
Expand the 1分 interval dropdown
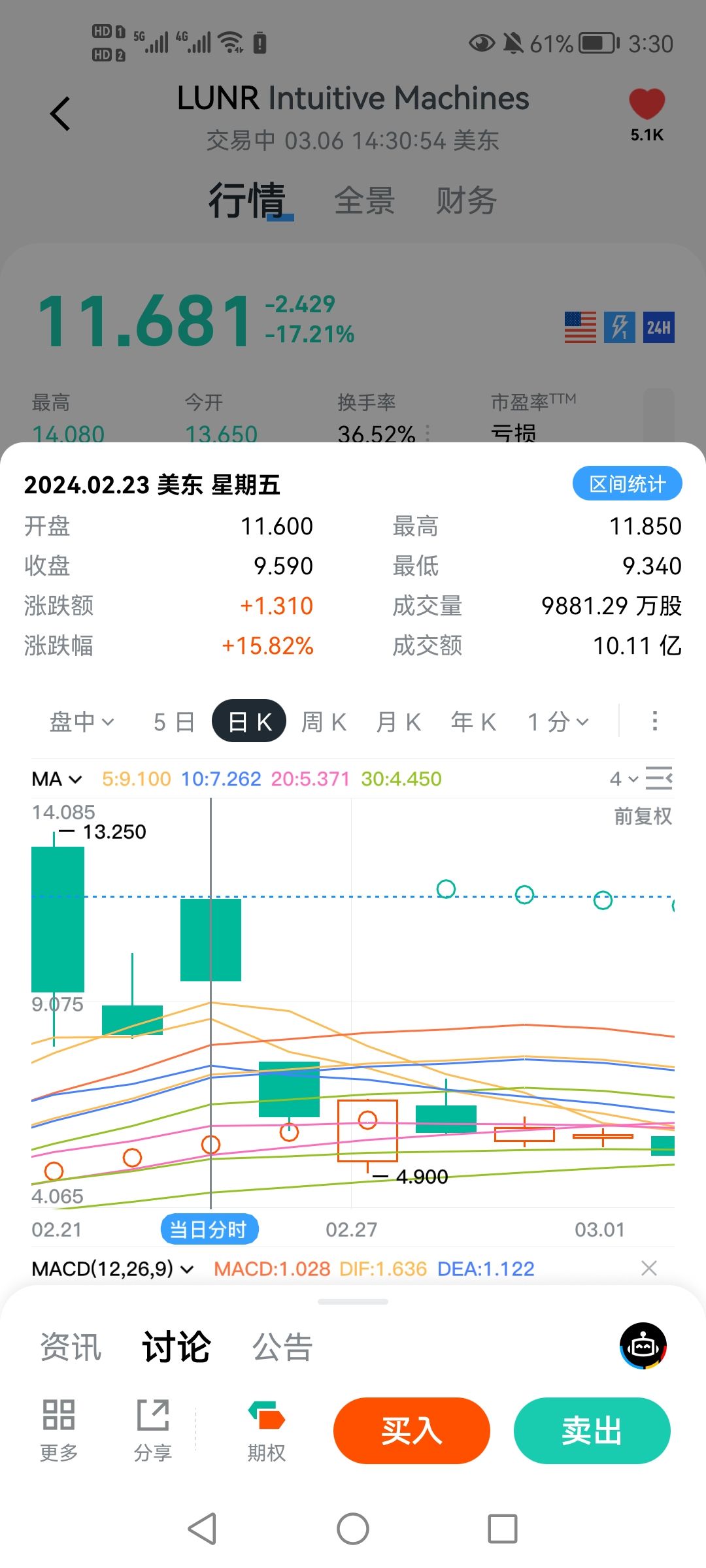[x=558, y=722]
